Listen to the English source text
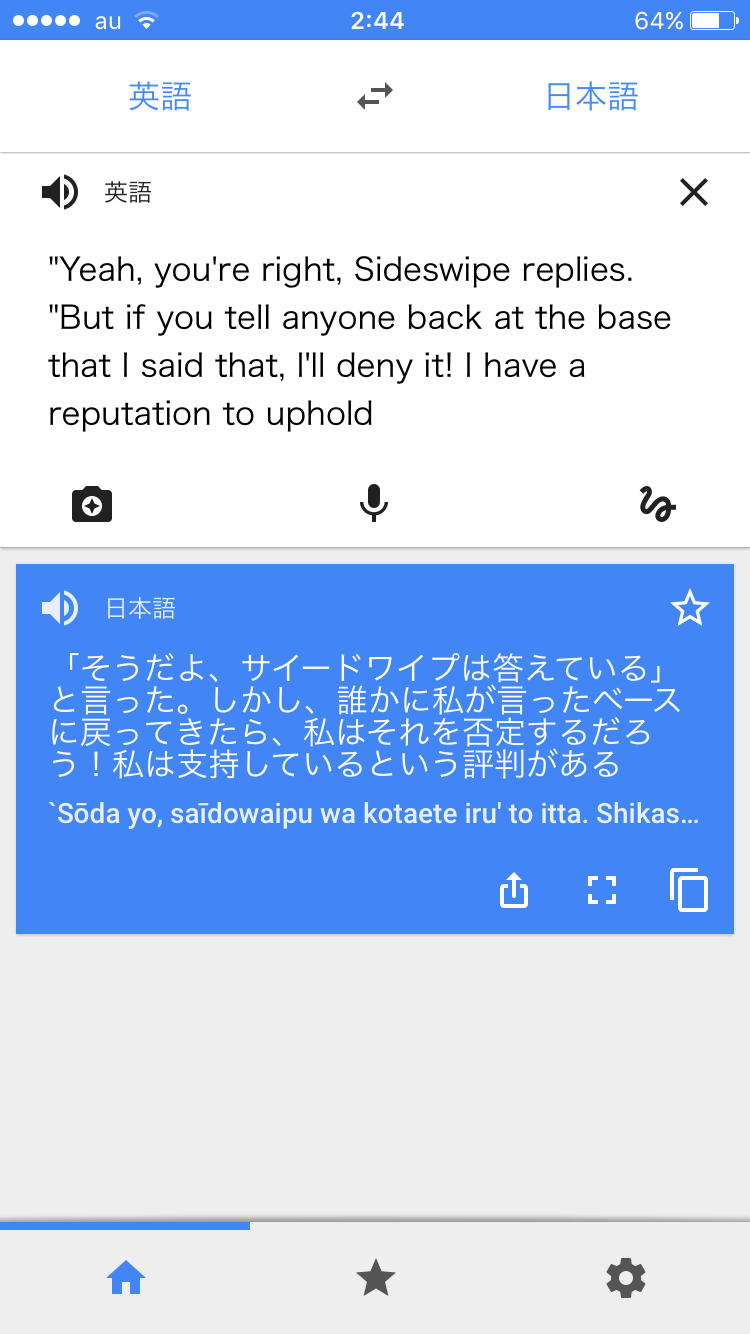This screenshot has height=1334, width=750. 60,191
